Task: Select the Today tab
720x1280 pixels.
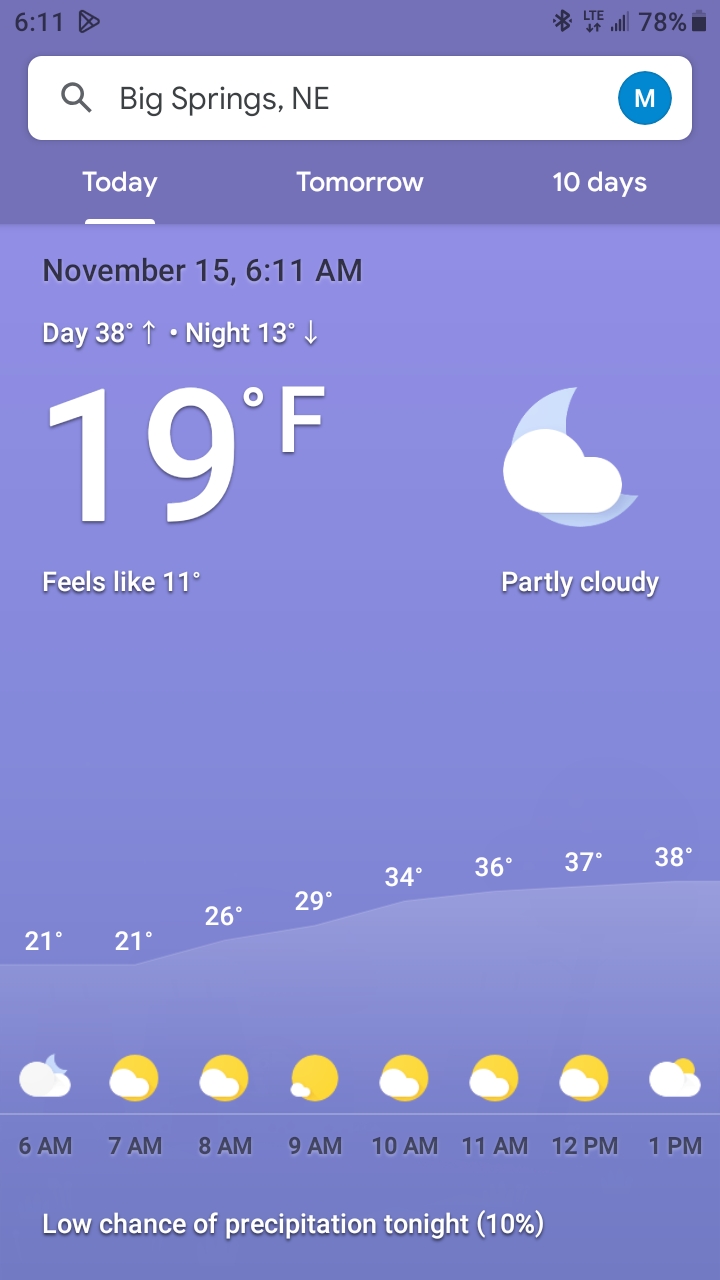Action: pos(120,183)
